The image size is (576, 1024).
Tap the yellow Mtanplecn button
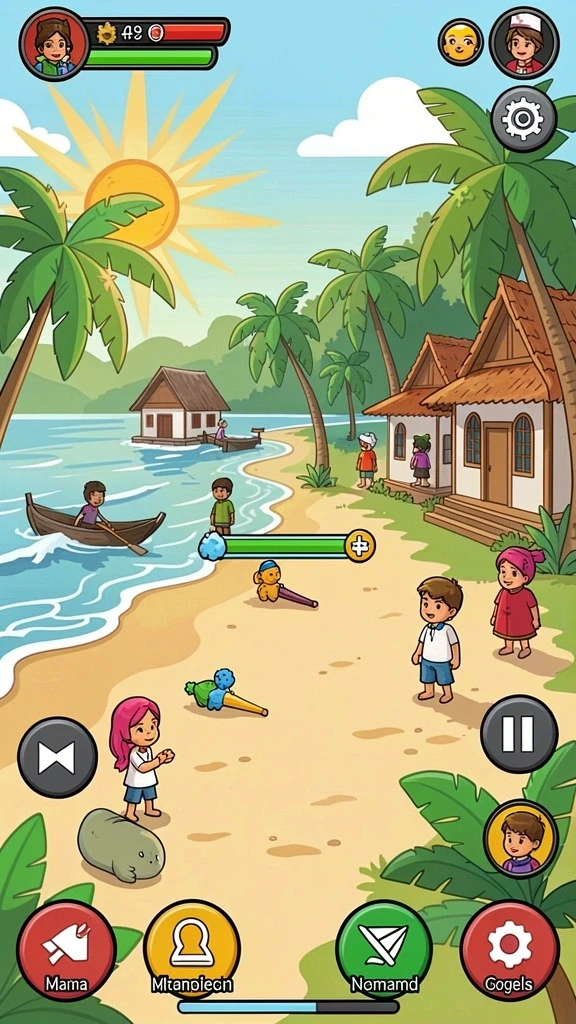[x=191, y=950]
